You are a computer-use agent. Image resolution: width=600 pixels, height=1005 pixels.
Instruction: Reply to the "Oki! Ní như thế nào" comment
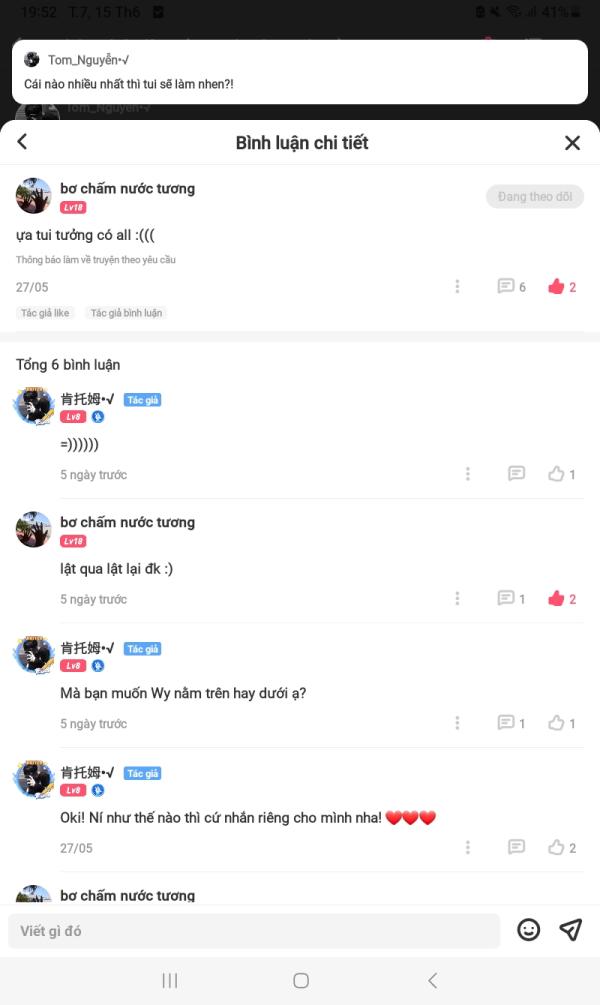[x=516, y=848]
